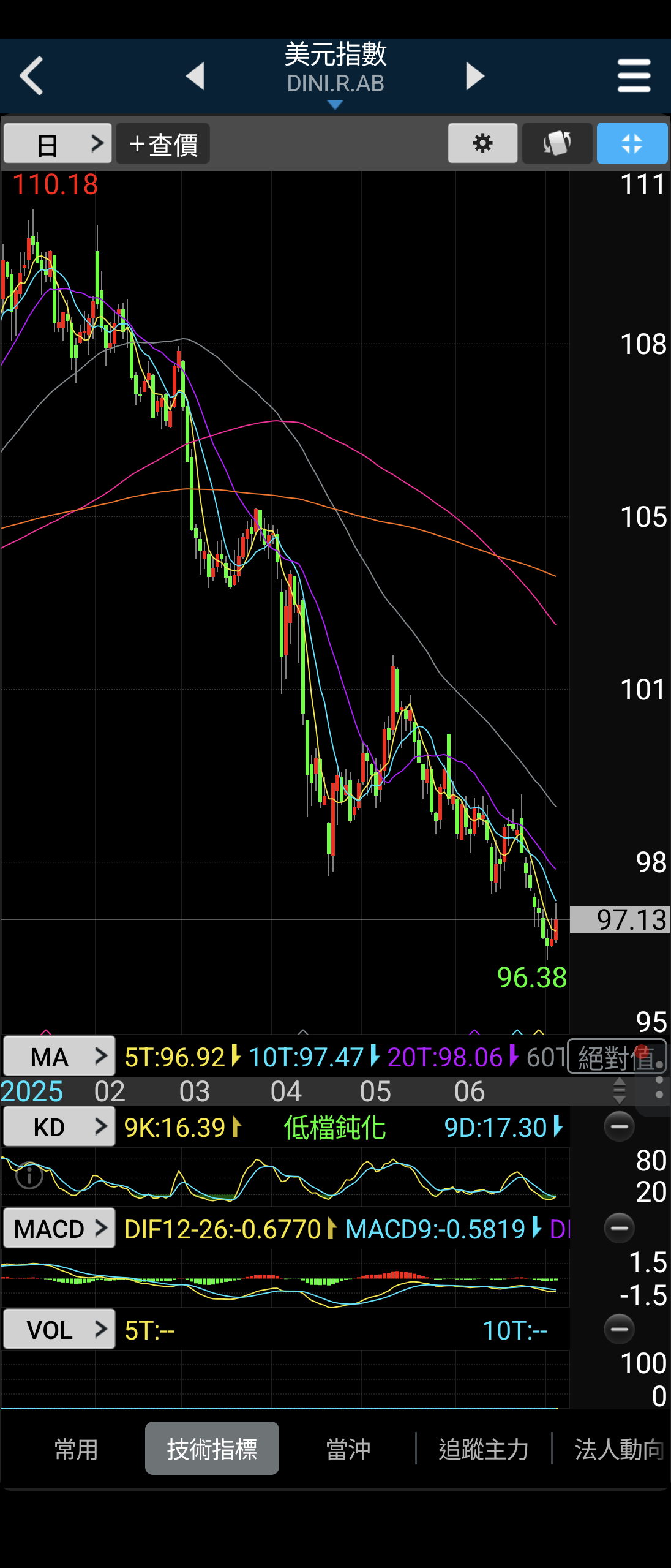The width and height of the screenshot is (671, 1568).
Task: Switch to the 追蹤主力 tab
Action: tap(484, 1449)
